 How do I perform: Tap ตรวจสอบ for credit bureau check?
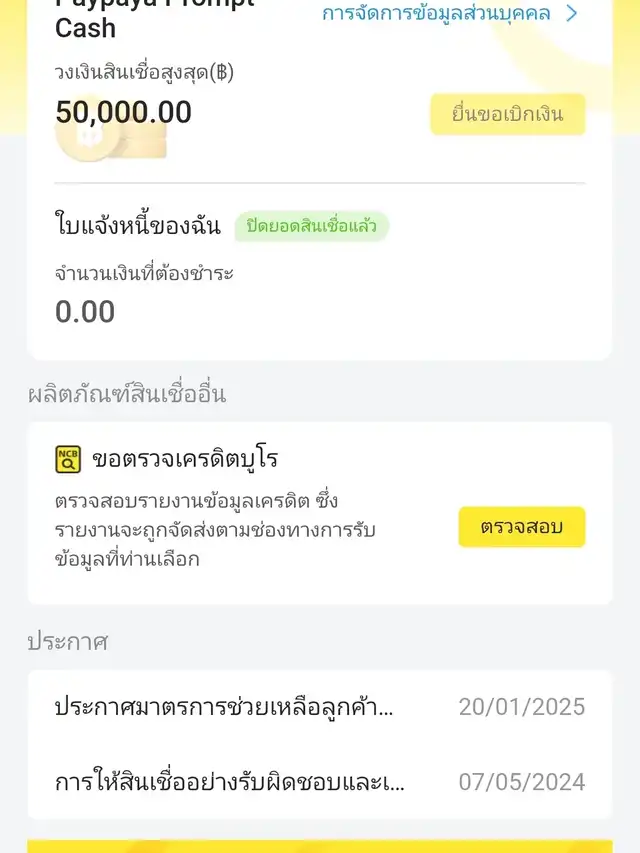coord(521,527)
